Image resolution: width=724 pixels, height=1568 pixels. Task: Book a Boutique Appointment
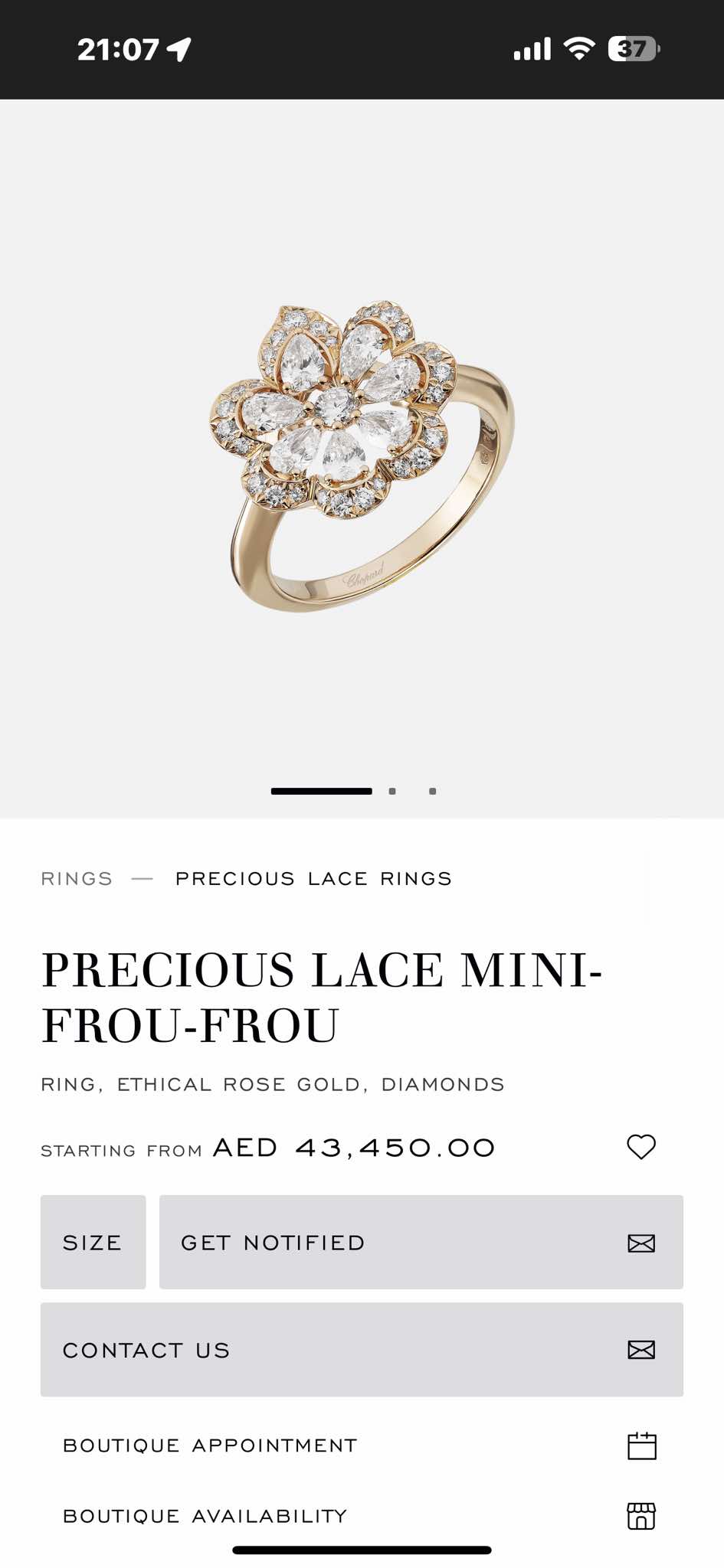[x=362, y=1445]
